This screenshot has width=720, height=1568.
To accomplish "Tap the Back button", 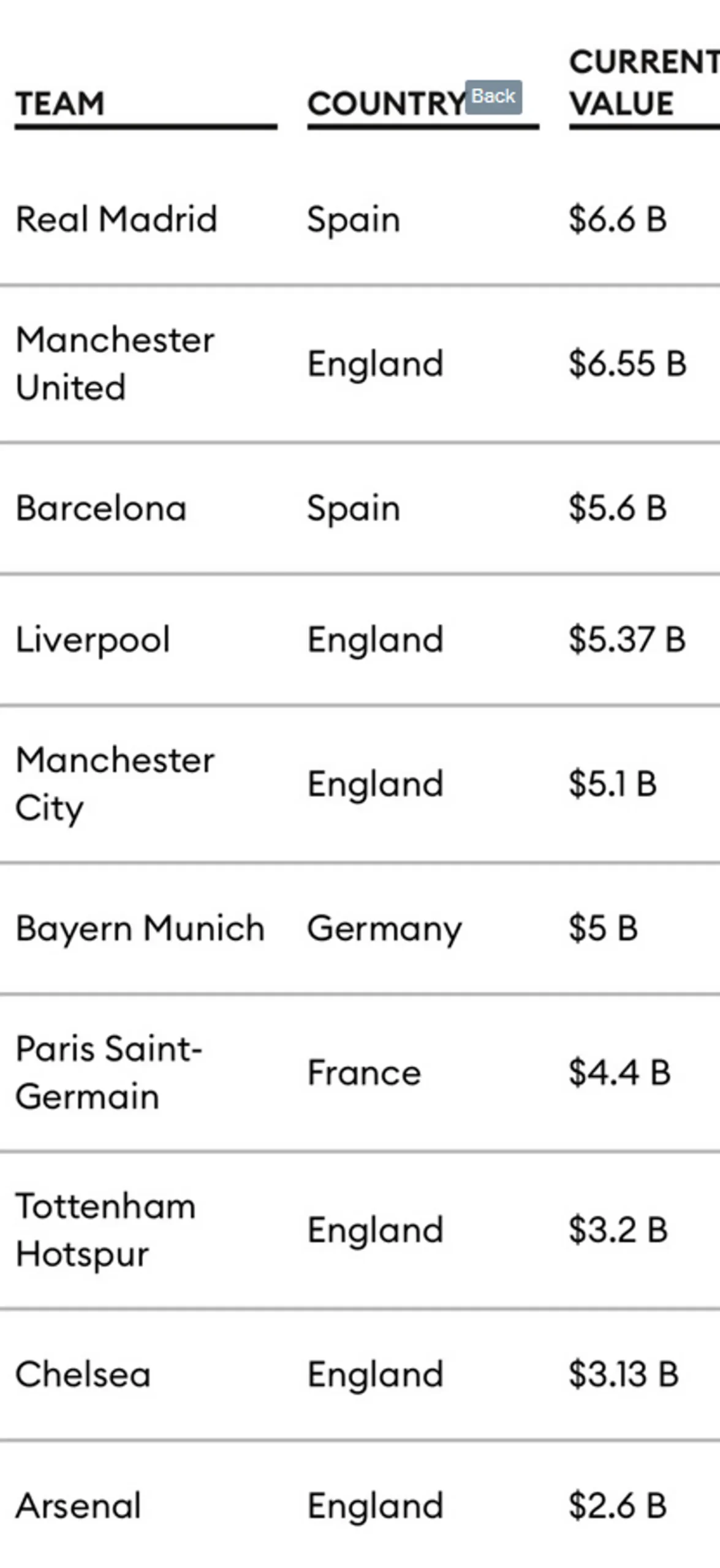I will 493,97.
